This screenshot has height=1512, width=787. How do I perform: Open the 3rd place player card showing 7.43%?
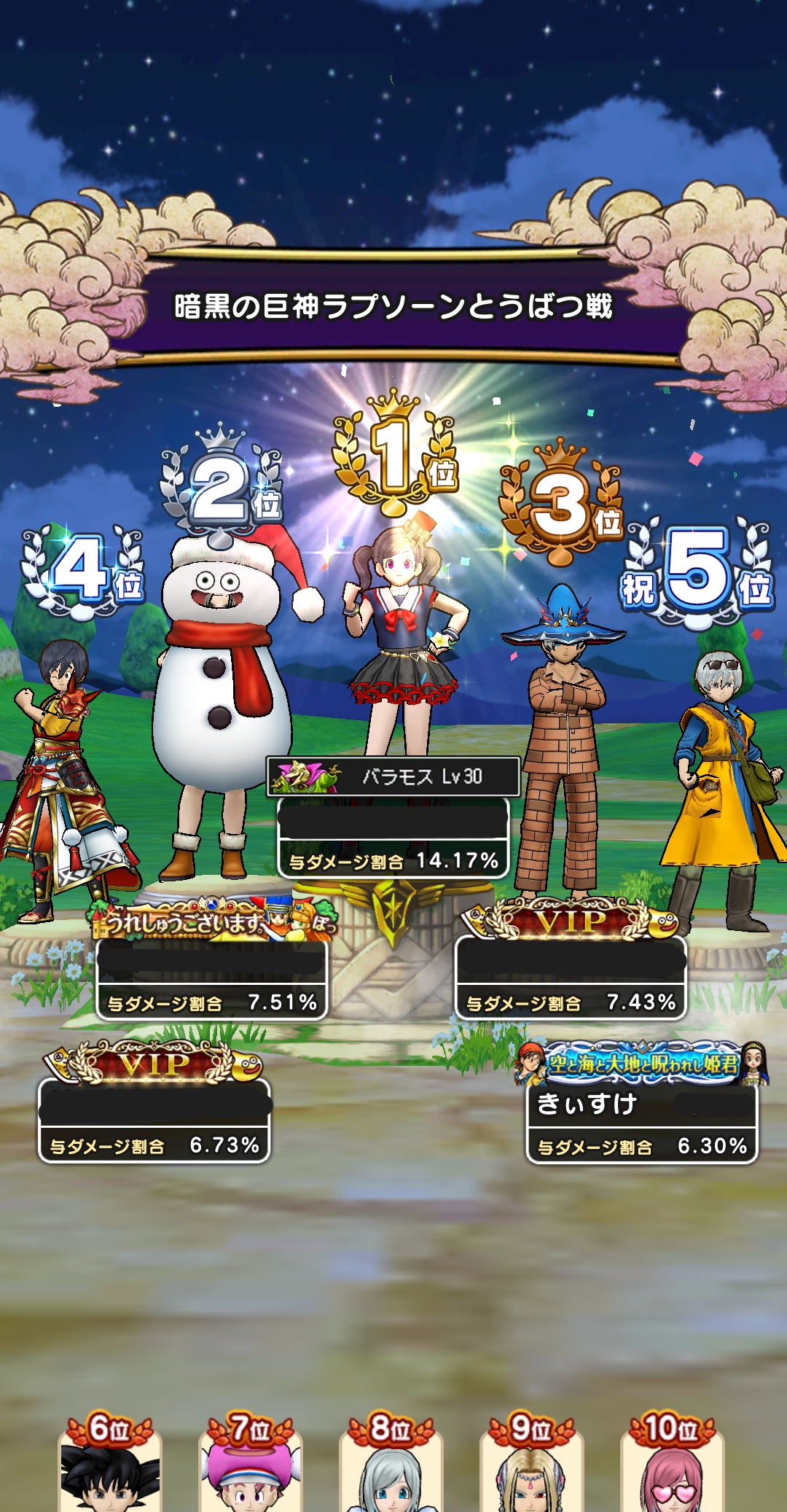[x=571, y=977]
